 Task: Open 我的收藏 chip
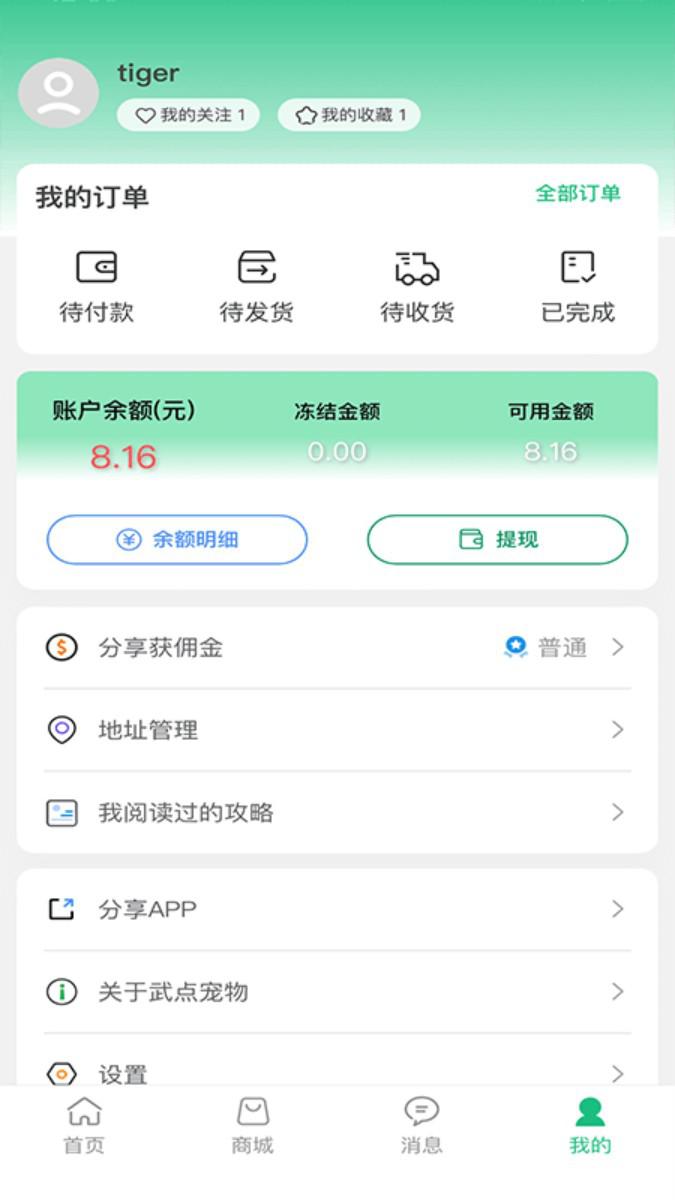(349, 115)
